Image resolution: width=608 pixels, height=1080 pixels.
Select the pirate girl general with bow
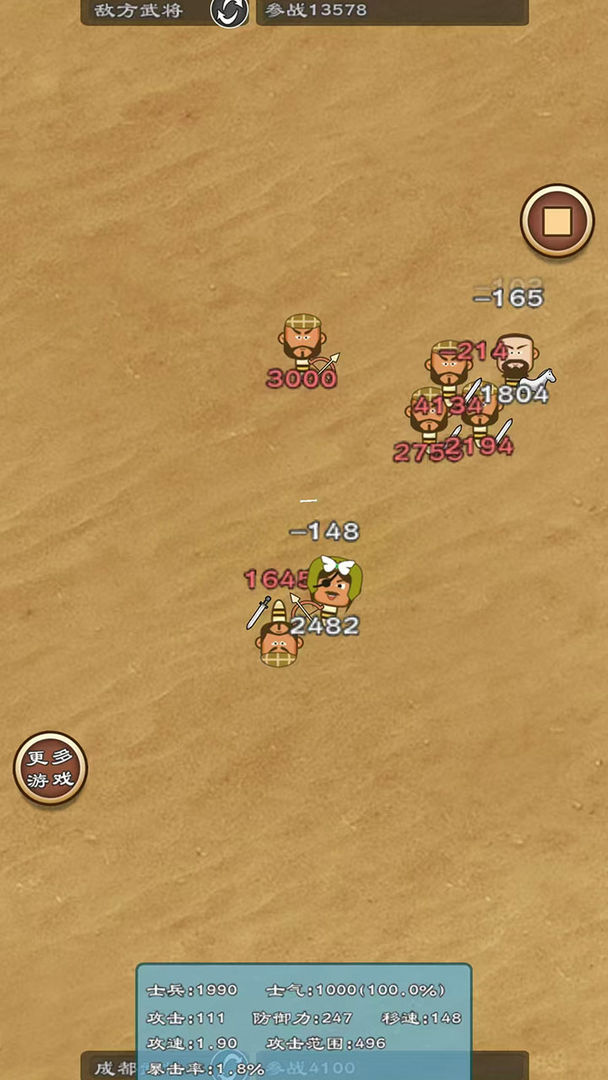coord(333,583)
